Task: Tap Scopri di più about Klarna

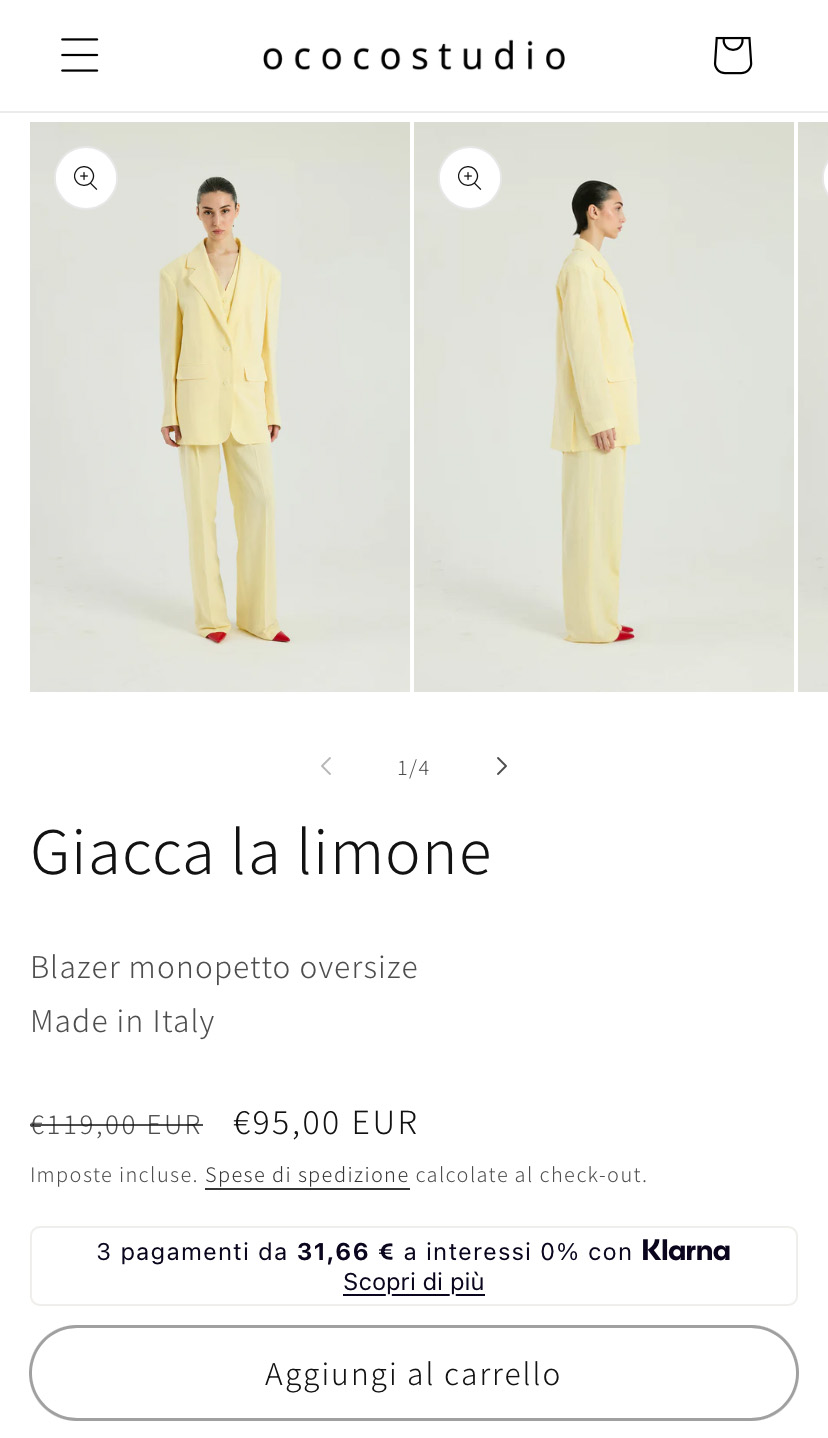Action: [414, 1282]
